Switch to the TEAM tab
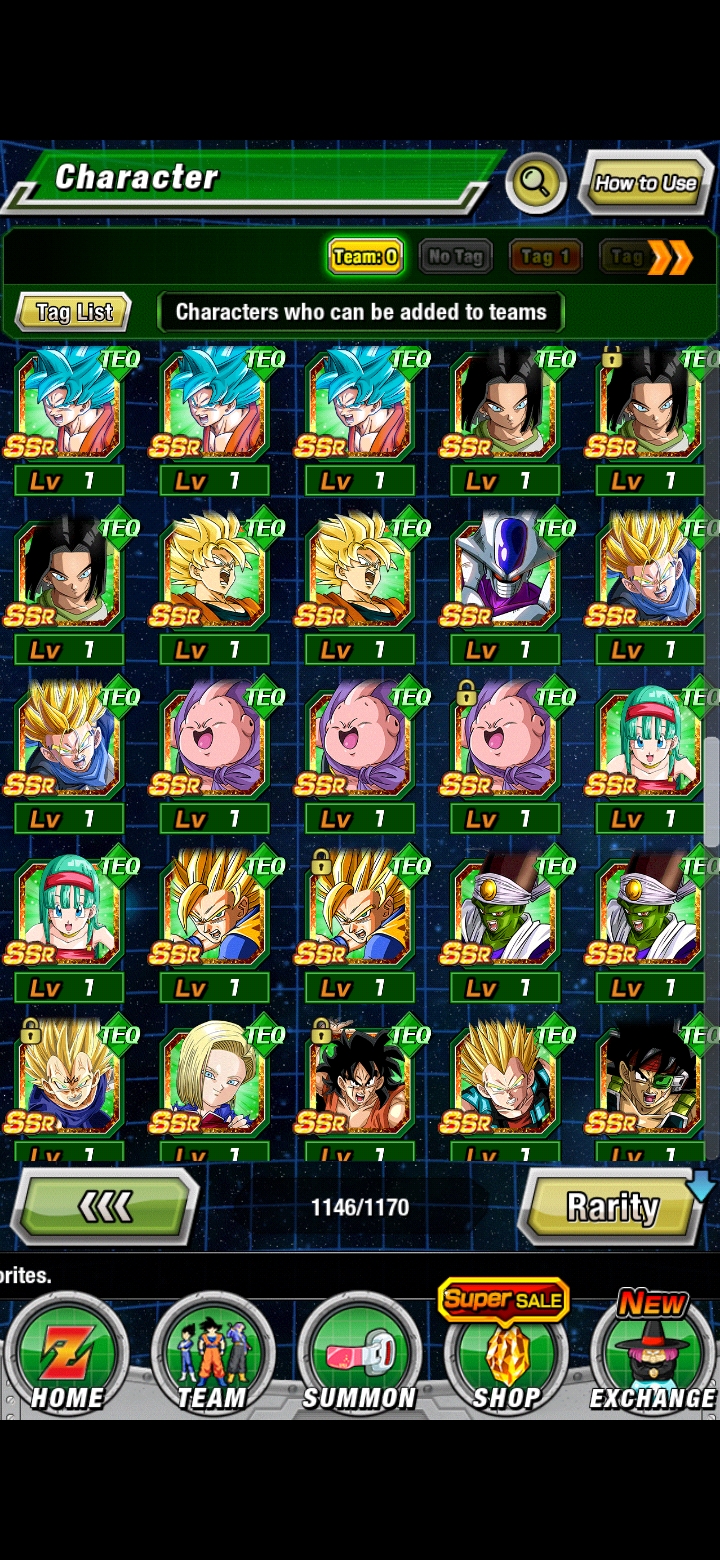The width and height of the screenshot is (720, 1560). click(212, 1355)
